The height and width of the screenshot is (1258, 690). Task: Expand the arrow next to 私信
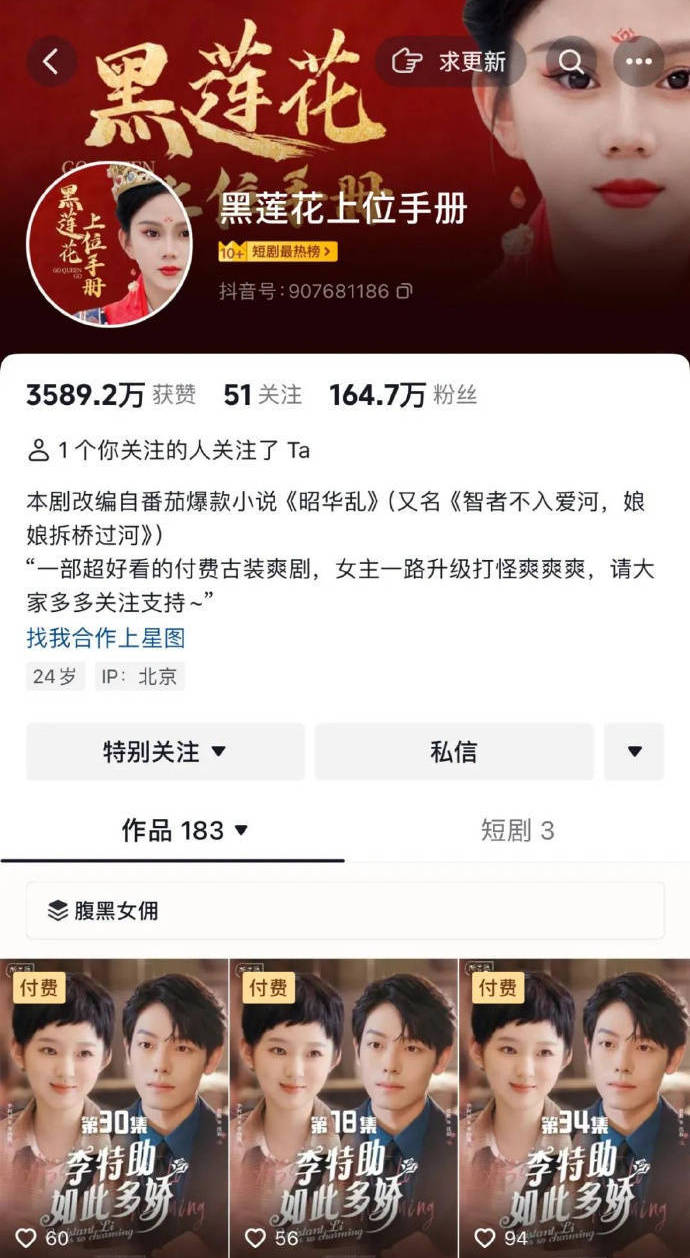pos(634,752)
